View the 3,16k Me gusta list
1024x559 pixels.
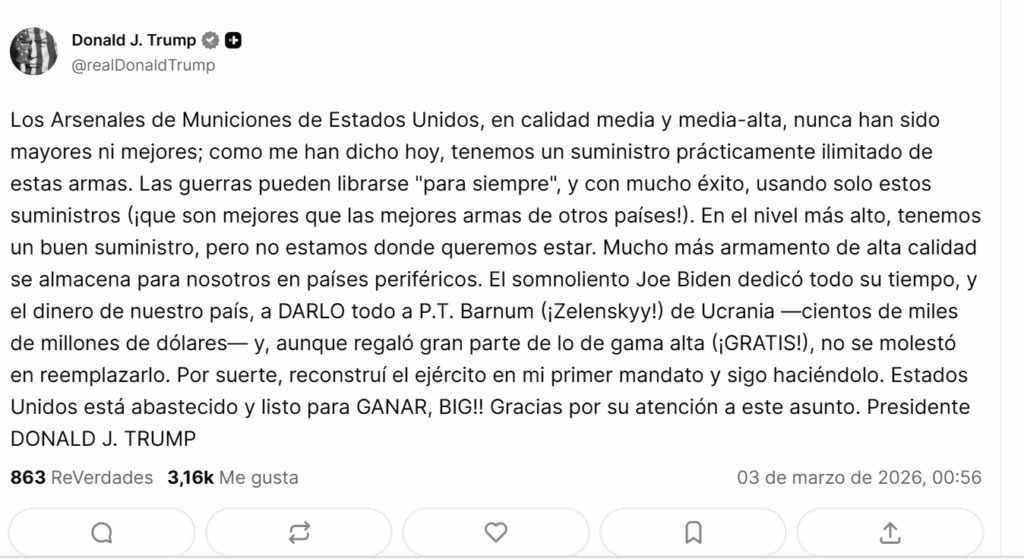(232, 478)
